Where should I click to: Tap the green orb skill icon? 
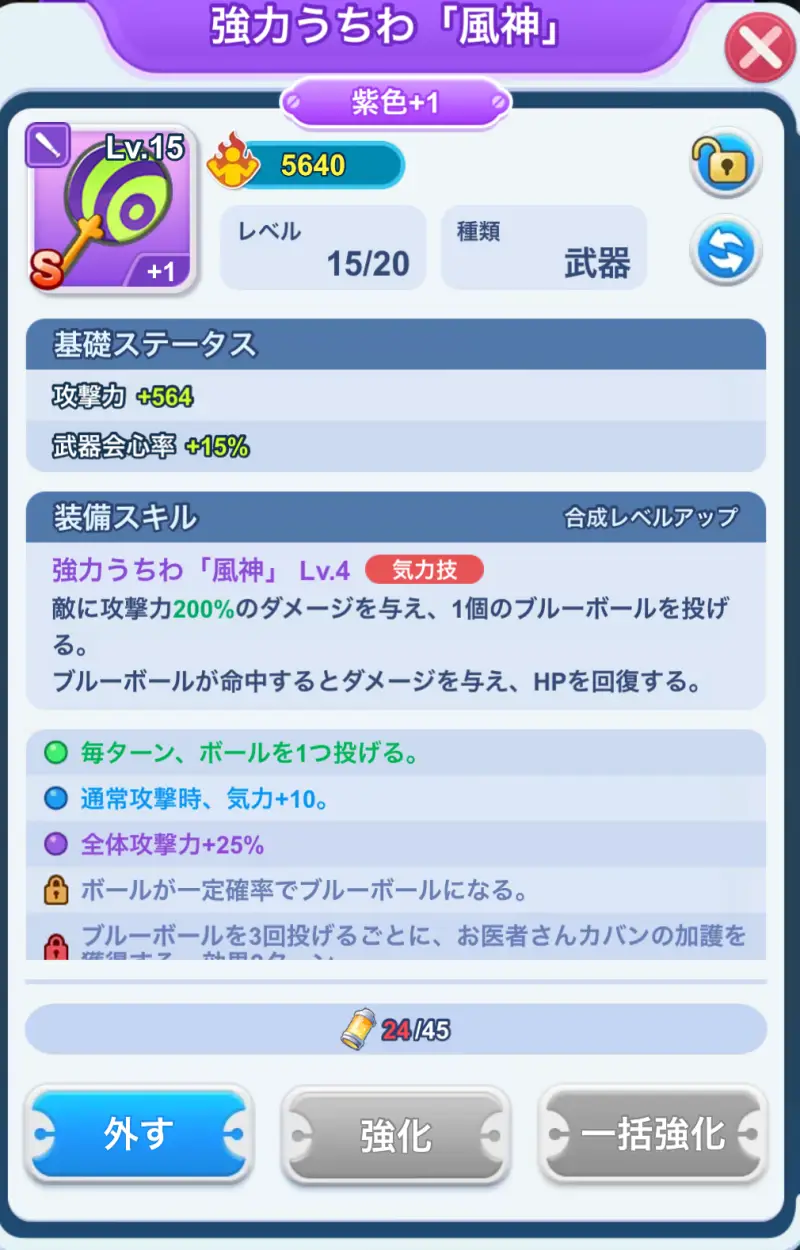point(55,754)
